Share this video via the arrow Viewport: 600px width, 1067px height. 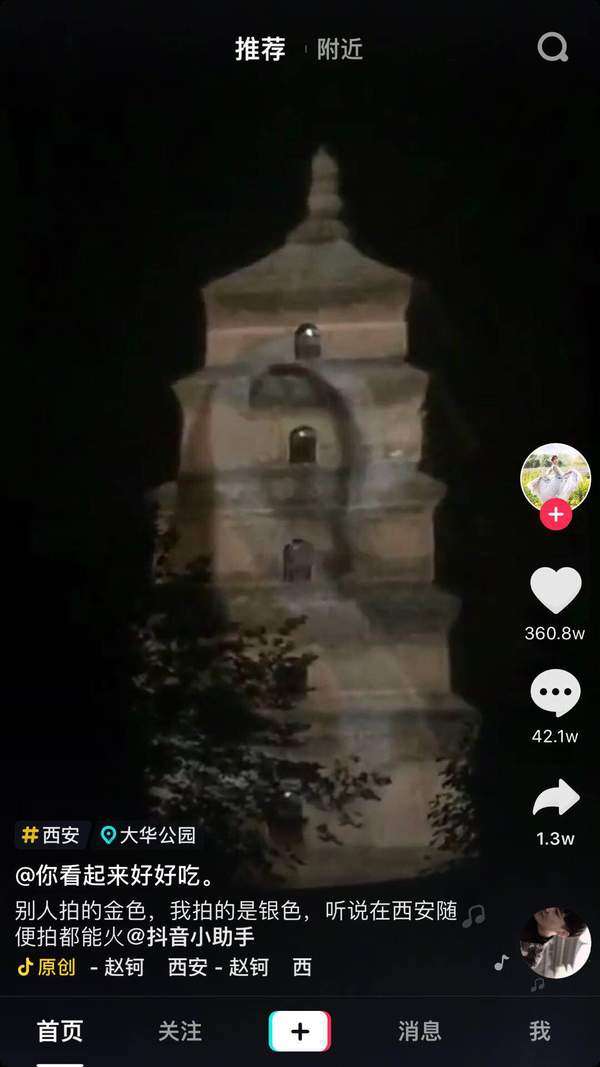[x=556, y=797]
